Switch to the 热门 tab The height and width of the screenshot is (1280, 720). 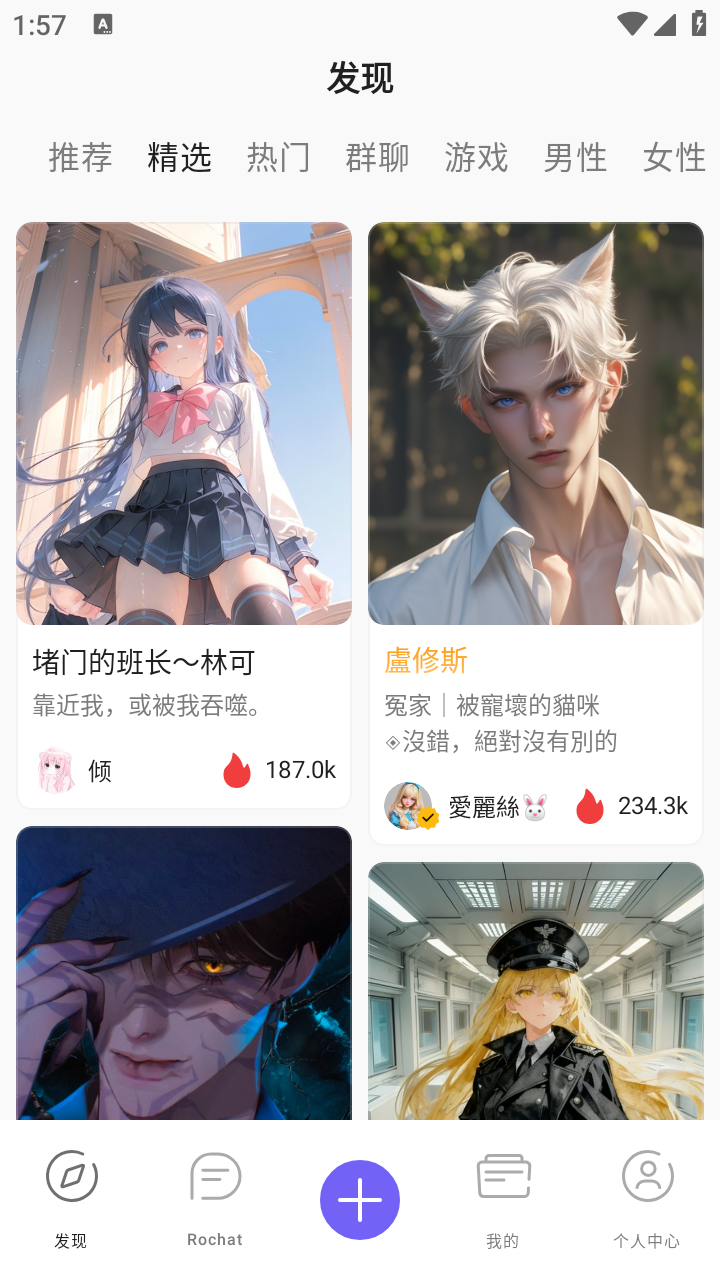pyautogui.click(x=278, y=158)
